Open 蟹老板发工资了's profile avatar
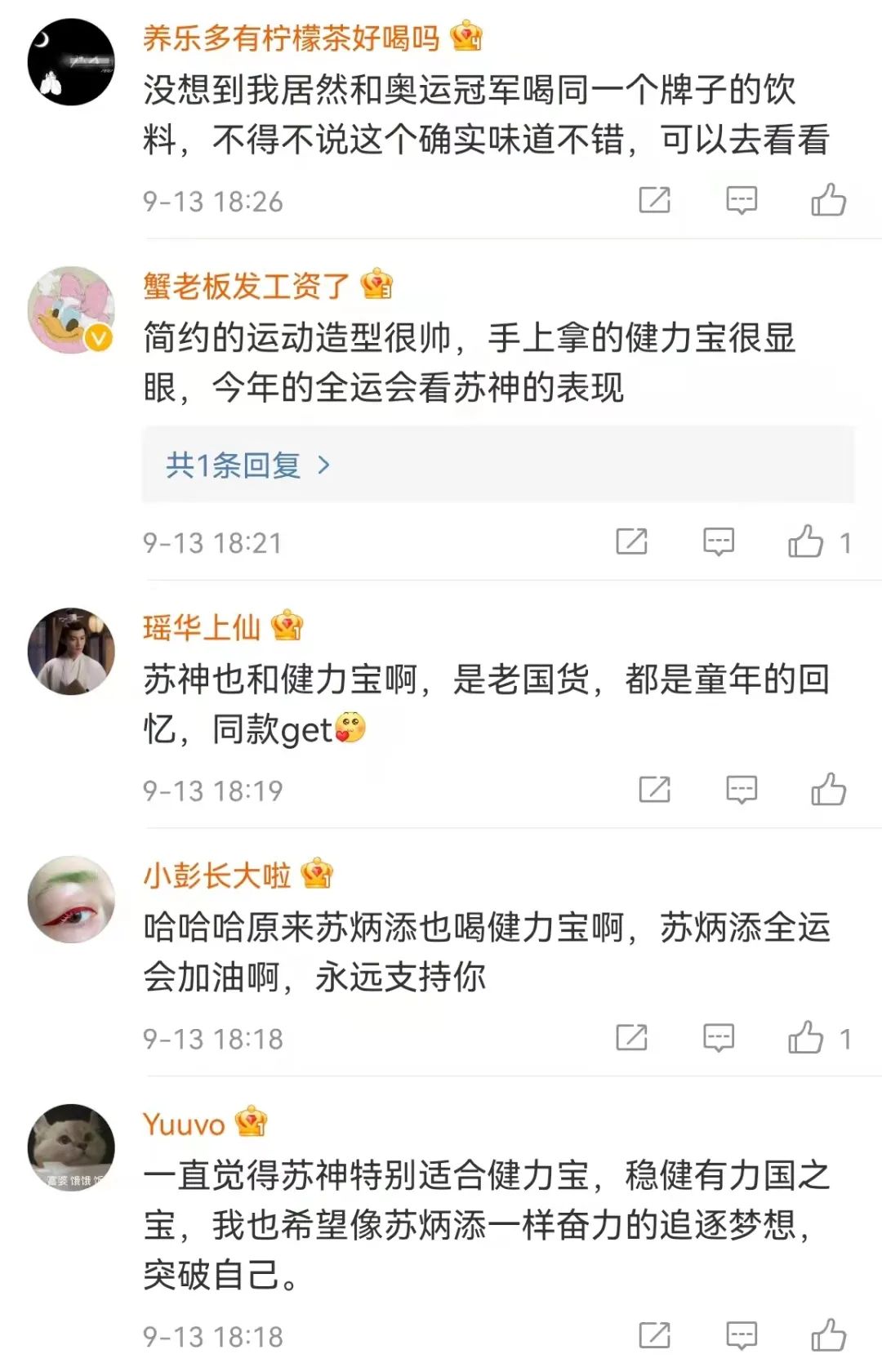 (x=72, y=310)
